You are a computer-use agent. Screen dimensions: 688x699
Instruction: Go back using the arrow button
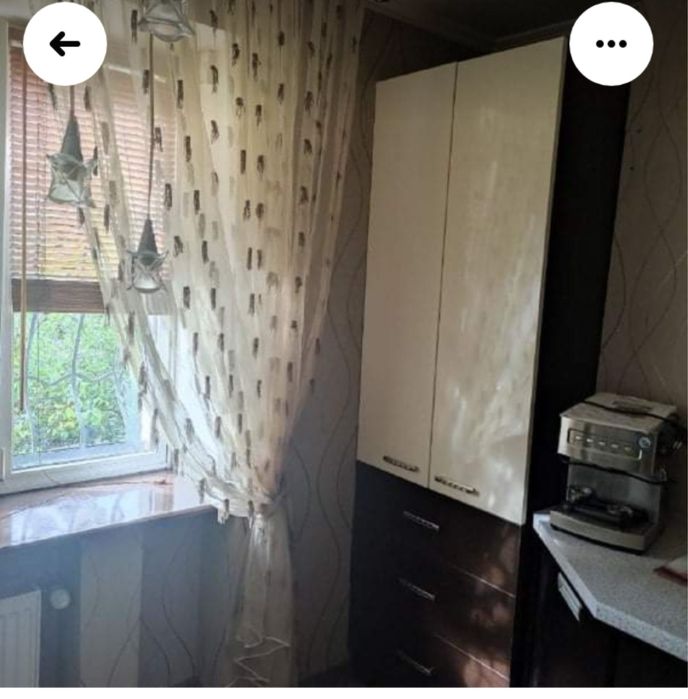[x=65, y=44]
